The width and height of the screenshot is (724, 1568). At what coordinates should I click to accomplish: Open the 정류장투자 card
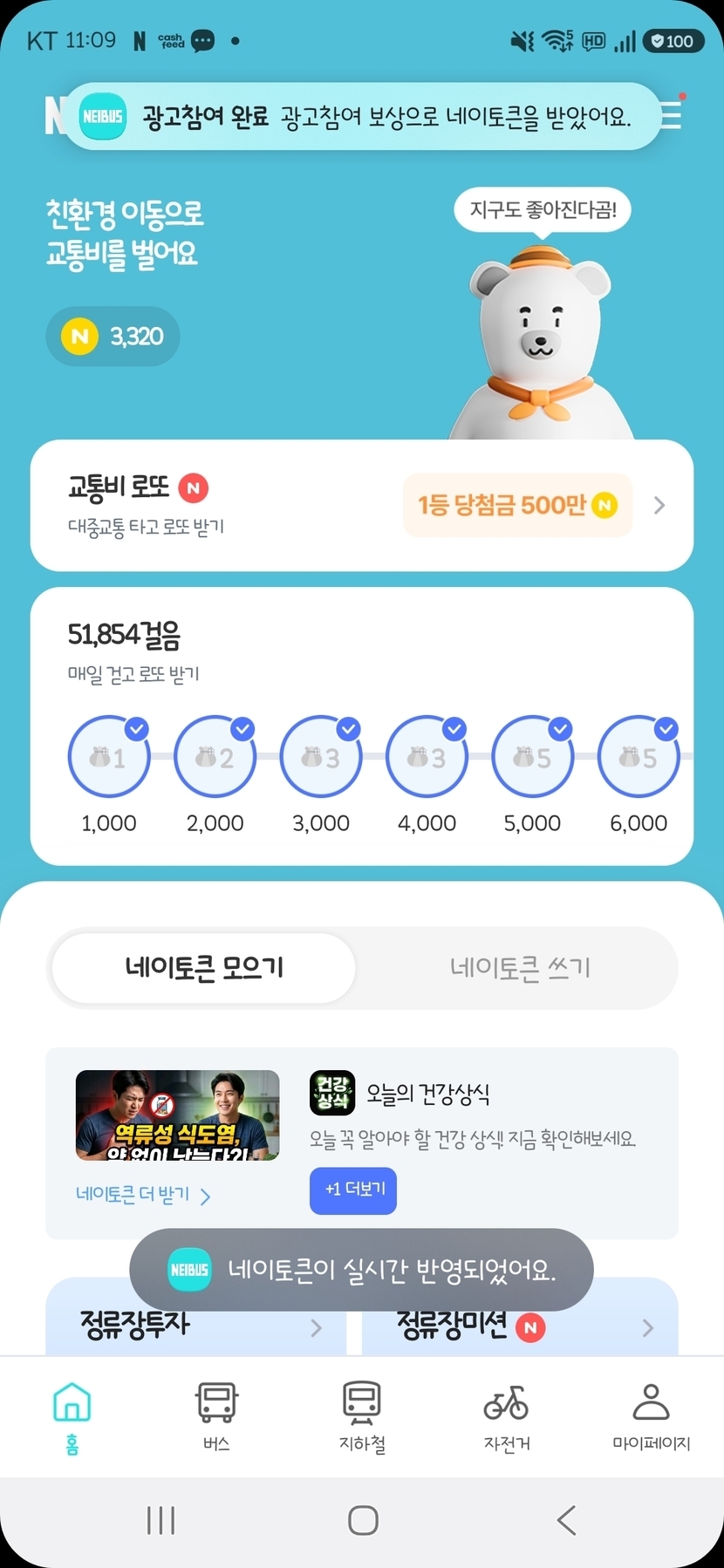click(196, 1326)
